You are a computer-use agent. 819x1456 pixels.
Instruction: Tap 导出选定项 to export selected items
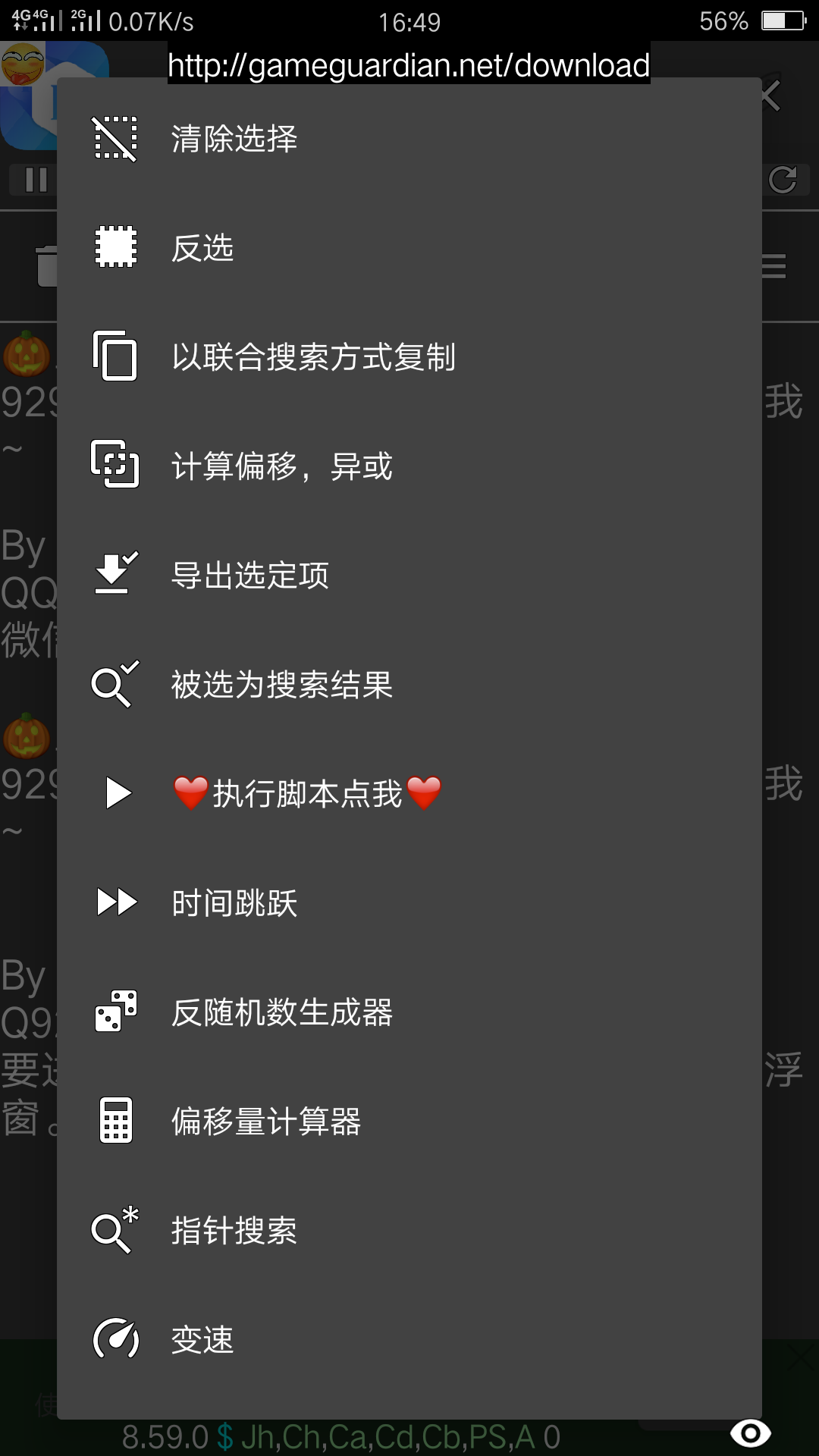pyautogui.click(x=250, y=576)
